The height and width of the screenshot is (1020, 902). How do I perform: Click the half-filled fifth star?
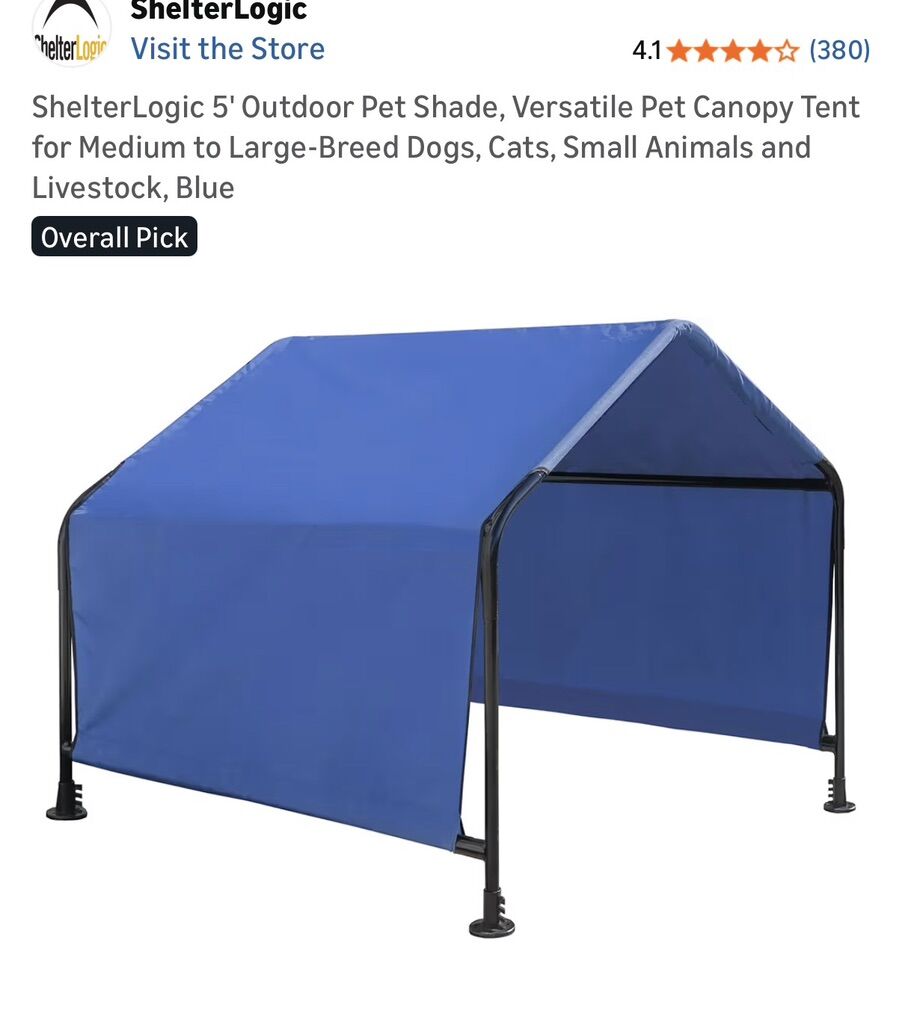(x=788, y=47)
